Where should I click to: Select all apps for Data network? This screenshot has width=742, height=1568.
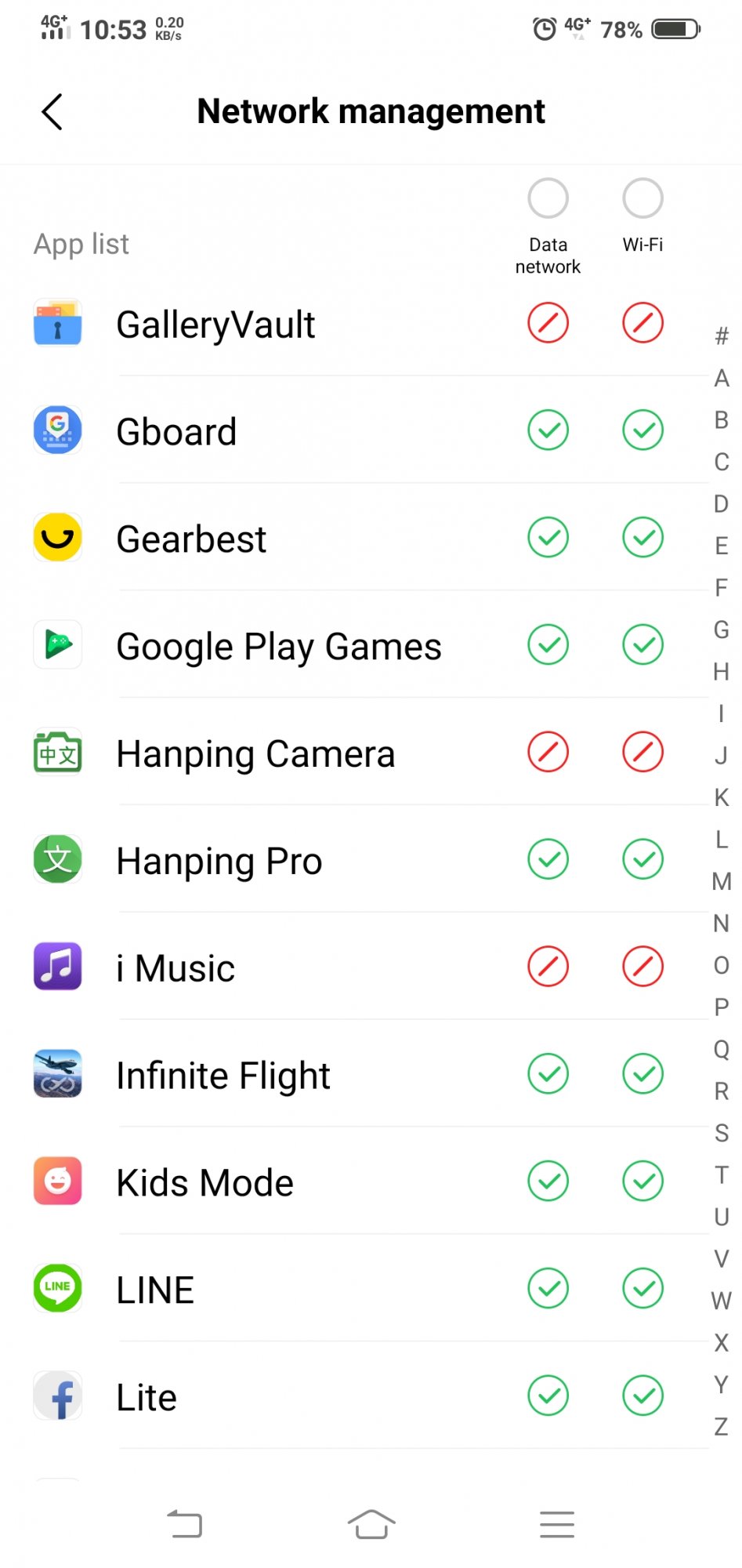548,198
